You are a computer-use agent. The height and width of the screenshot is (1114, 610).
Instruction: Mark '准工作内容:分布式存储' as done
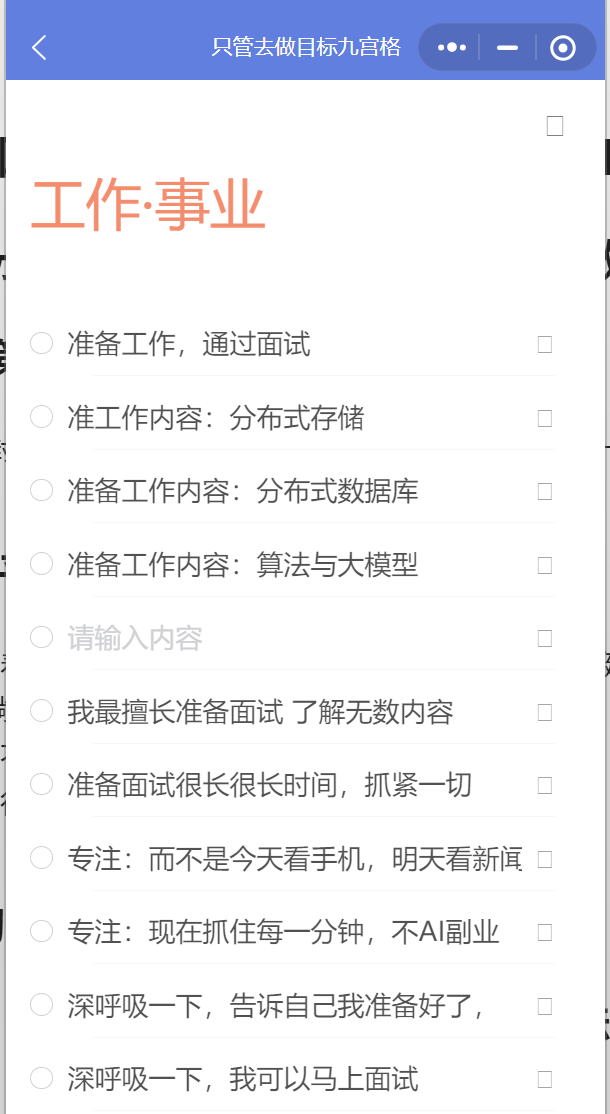41,417
